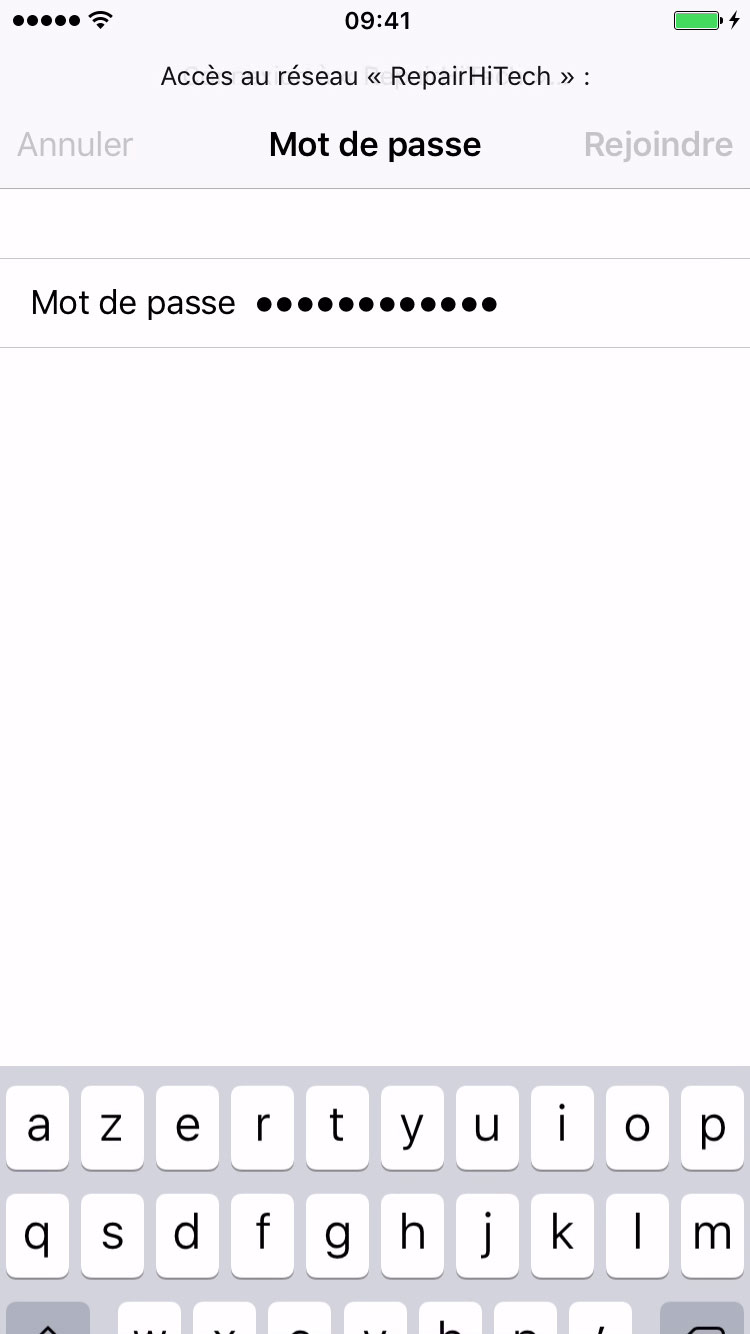
Task: Tap the t key
Action: point(337,1127)
